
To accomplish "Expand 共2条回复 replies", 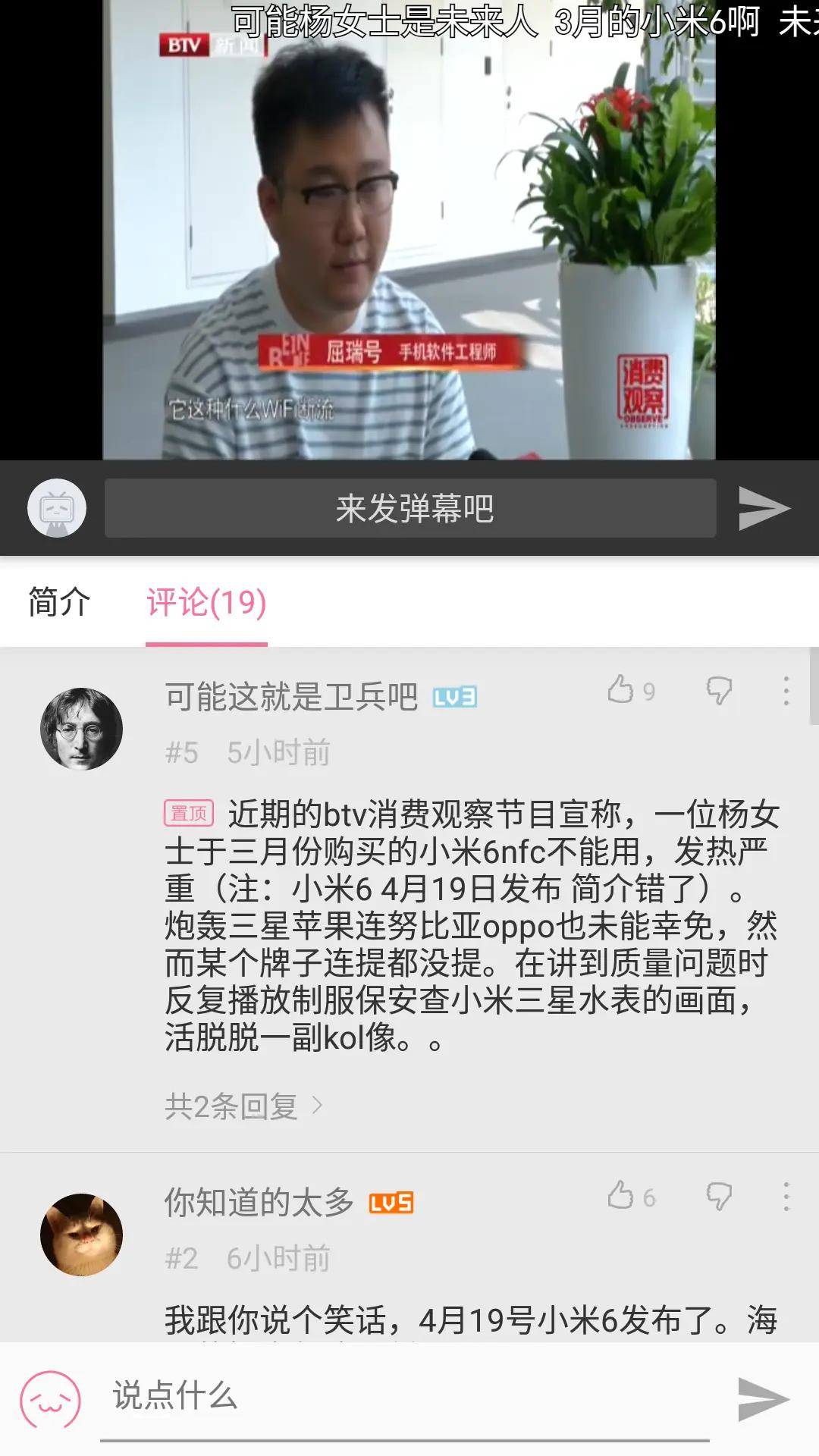I will (x=244, y=1106).
